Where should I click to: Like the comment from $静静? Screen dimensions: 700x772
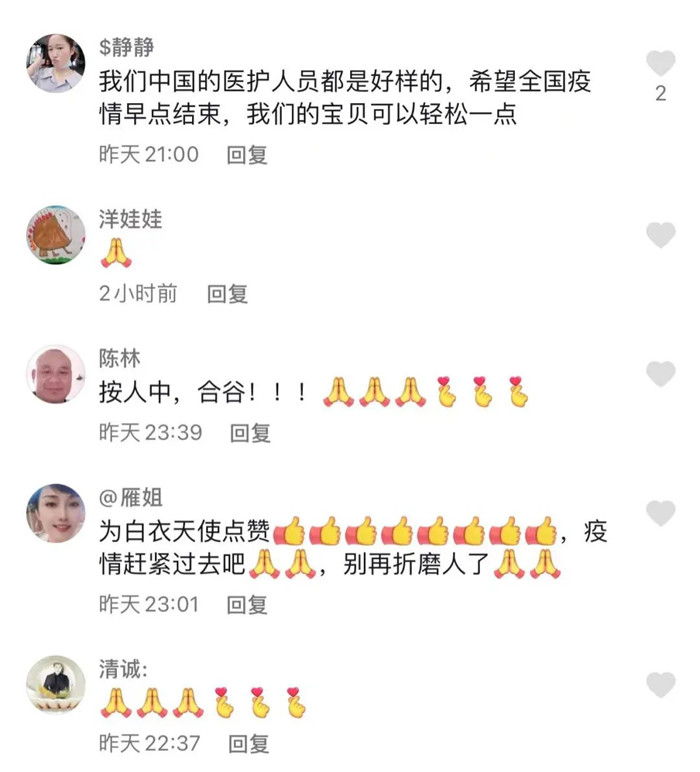click(x=660, y=64)
